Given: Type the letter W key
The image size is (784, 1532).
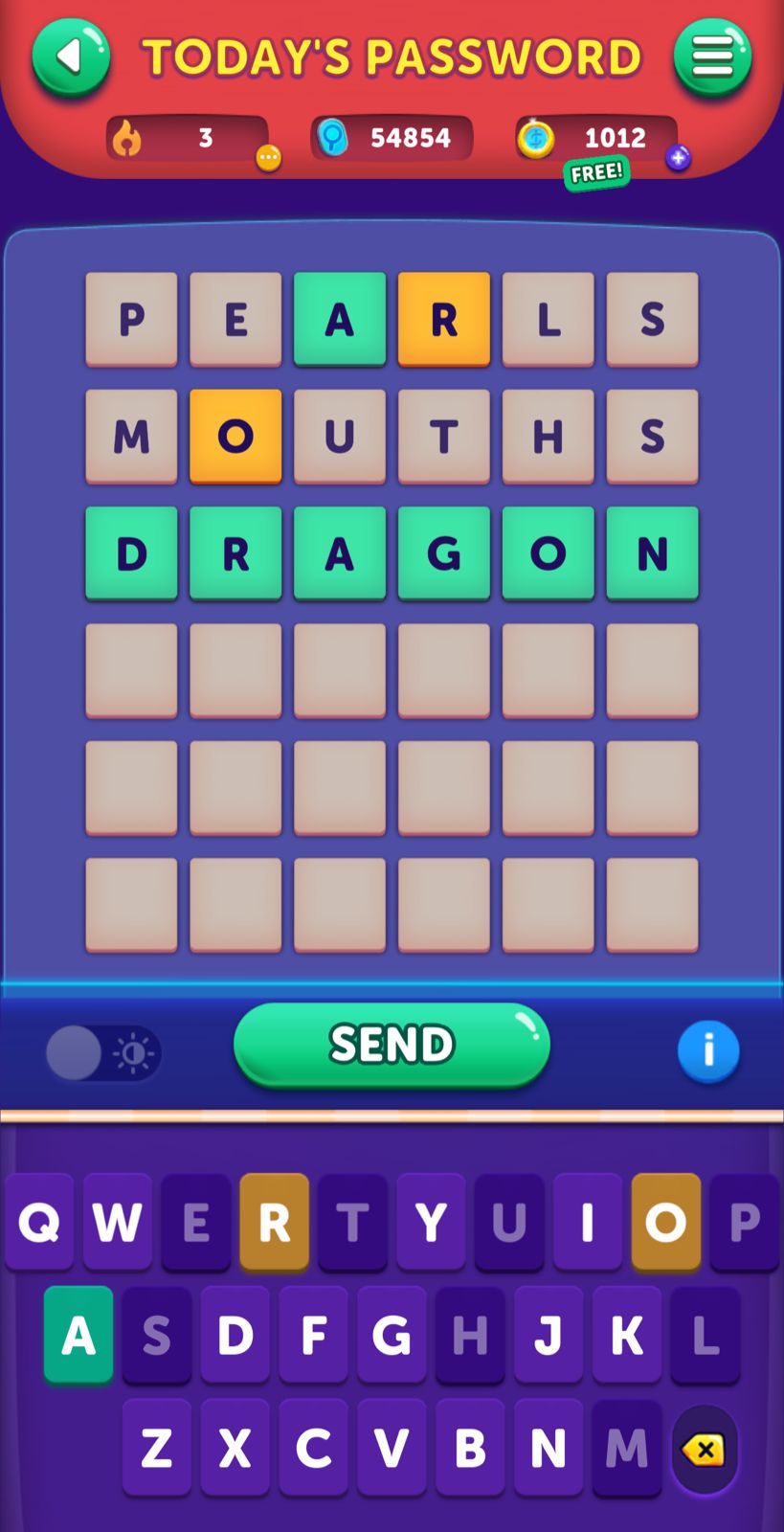Looking at the screenshot, I should (x=118, y=1222).
